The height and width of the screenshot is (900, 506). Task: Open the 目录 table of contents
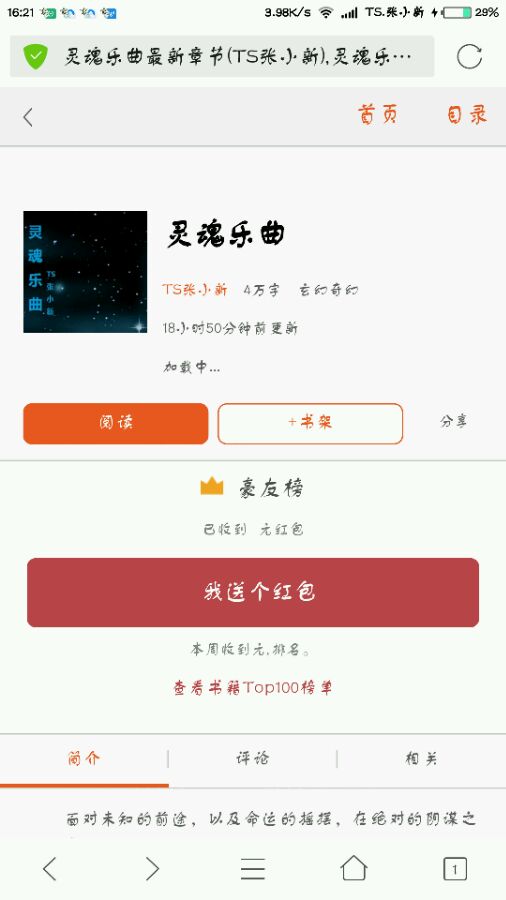coord(468,115)
